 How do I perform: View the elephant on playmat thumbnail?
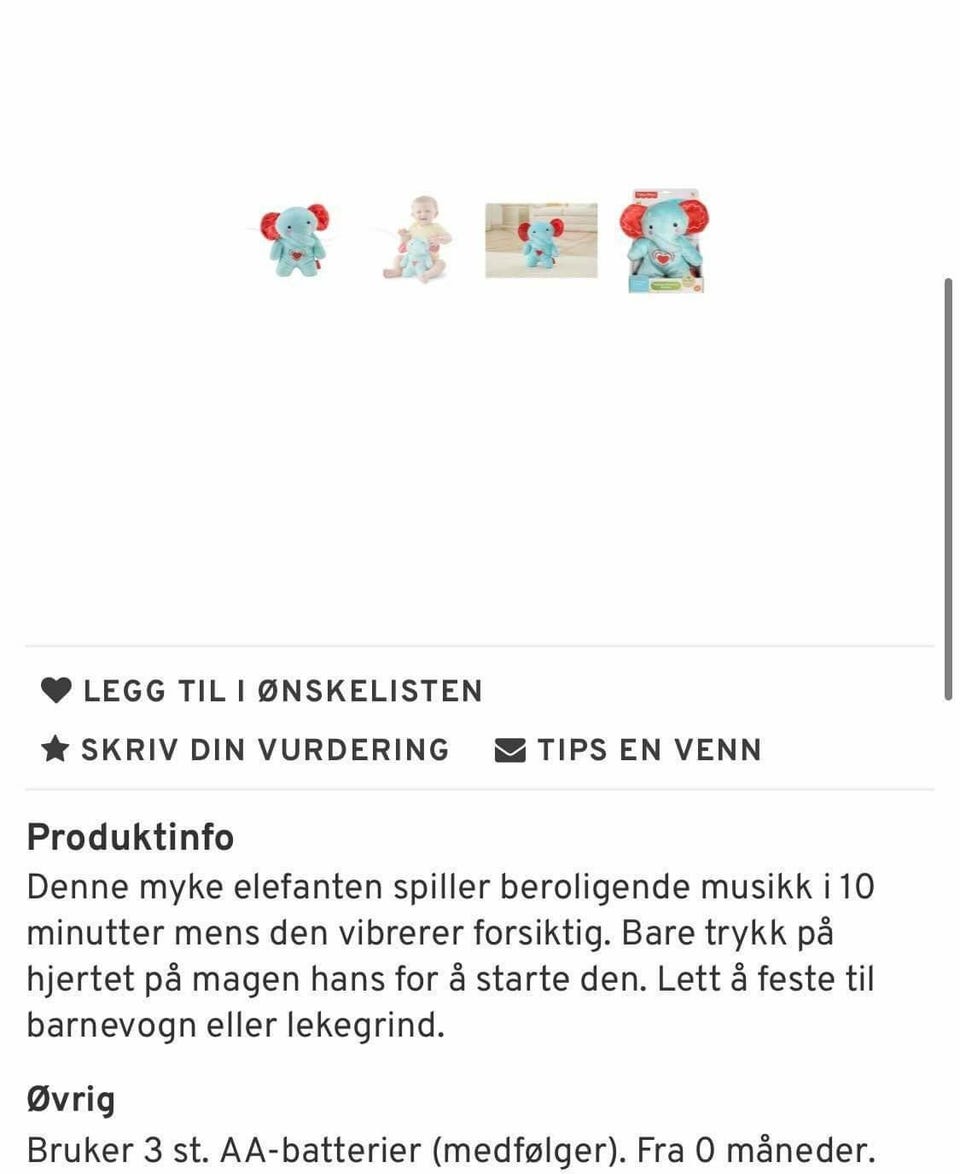pos(540,240)
